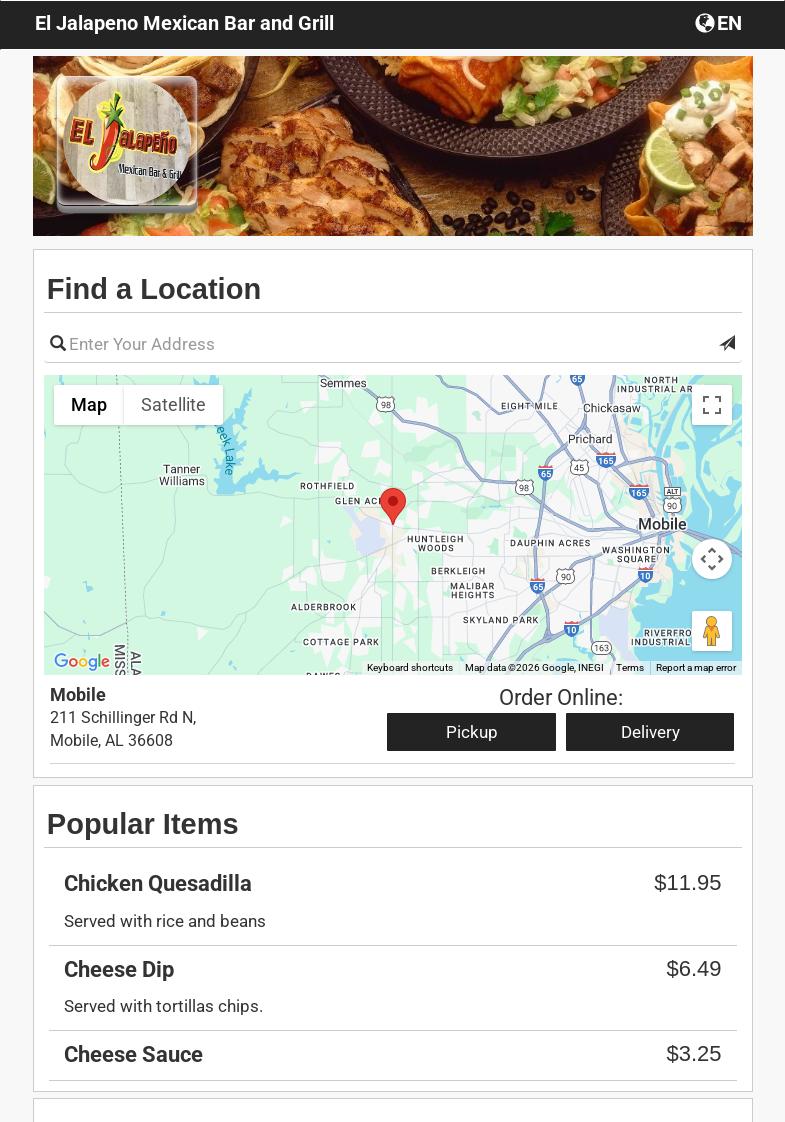Viewport: 785px width, 1122px height.
Task: Tap the Enter Your Address field
Action: pyautogui.click(x=390, y=344)
